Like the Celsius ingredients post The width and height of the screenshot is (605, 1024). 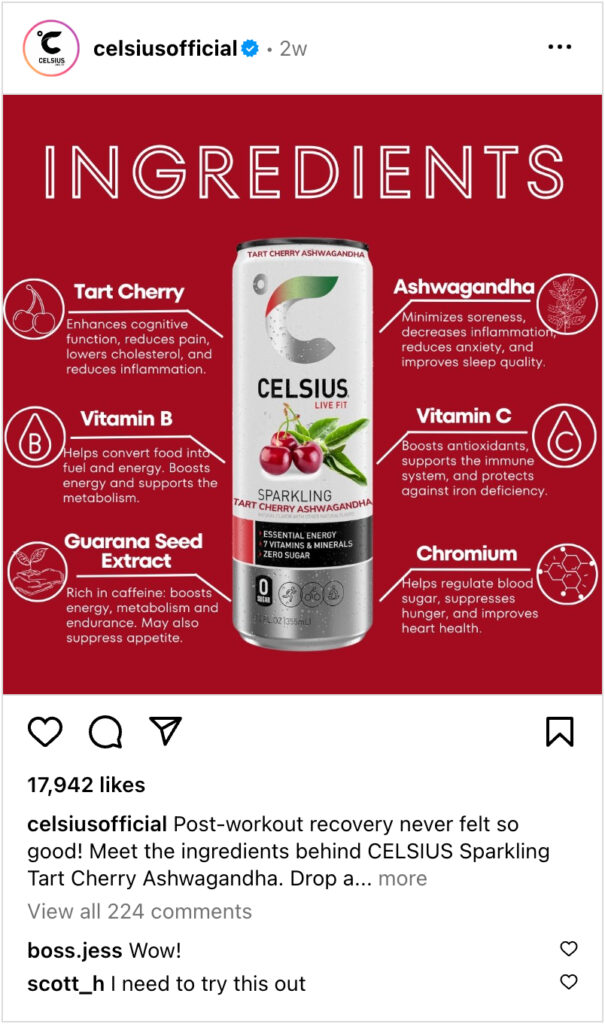tap(45, 732)
